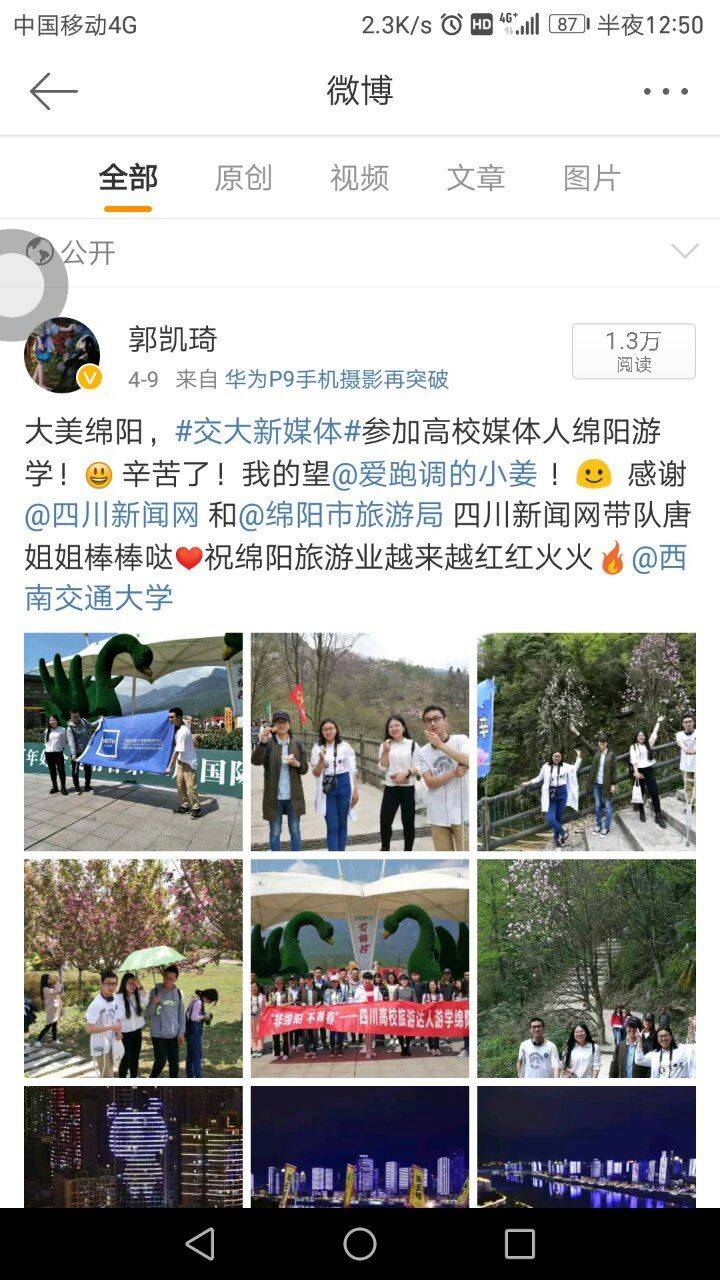Switch to the 原创 tab
The image size is (720, 1280).
coord(243,178)
